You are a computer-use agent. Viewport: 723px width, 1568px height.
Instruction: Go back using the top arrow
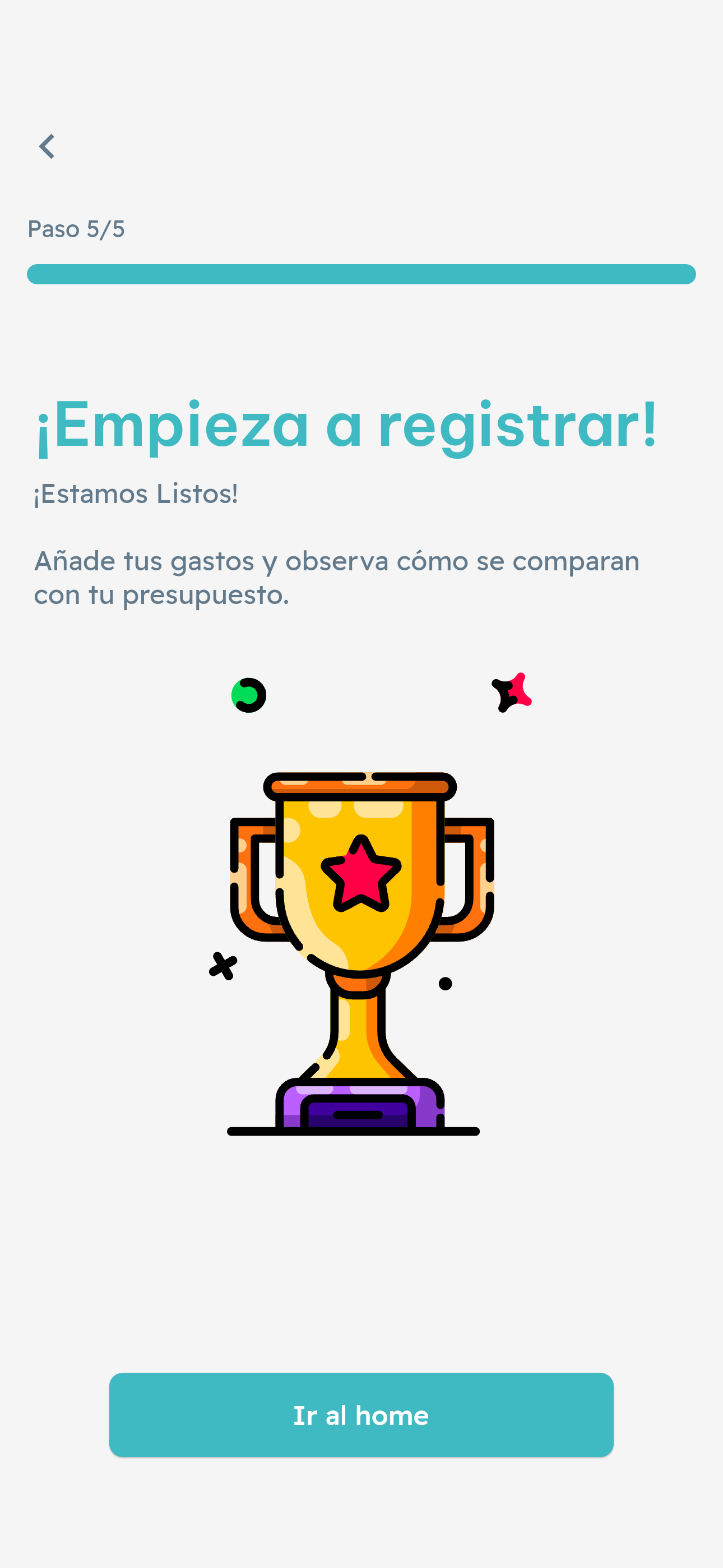point(47,147)
